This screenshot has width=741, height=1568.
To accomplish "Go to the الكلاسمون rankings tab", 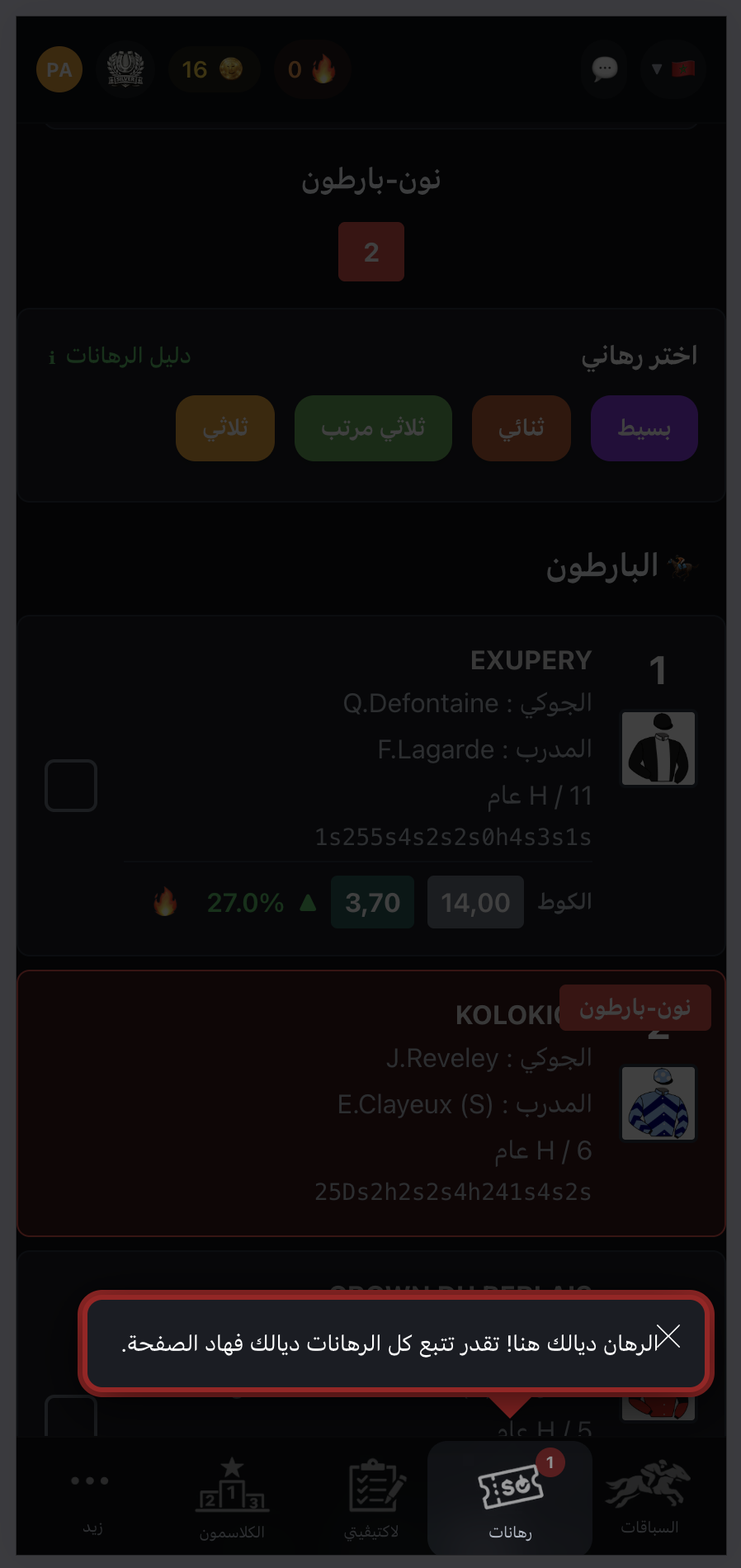I will click(232, 1500).
